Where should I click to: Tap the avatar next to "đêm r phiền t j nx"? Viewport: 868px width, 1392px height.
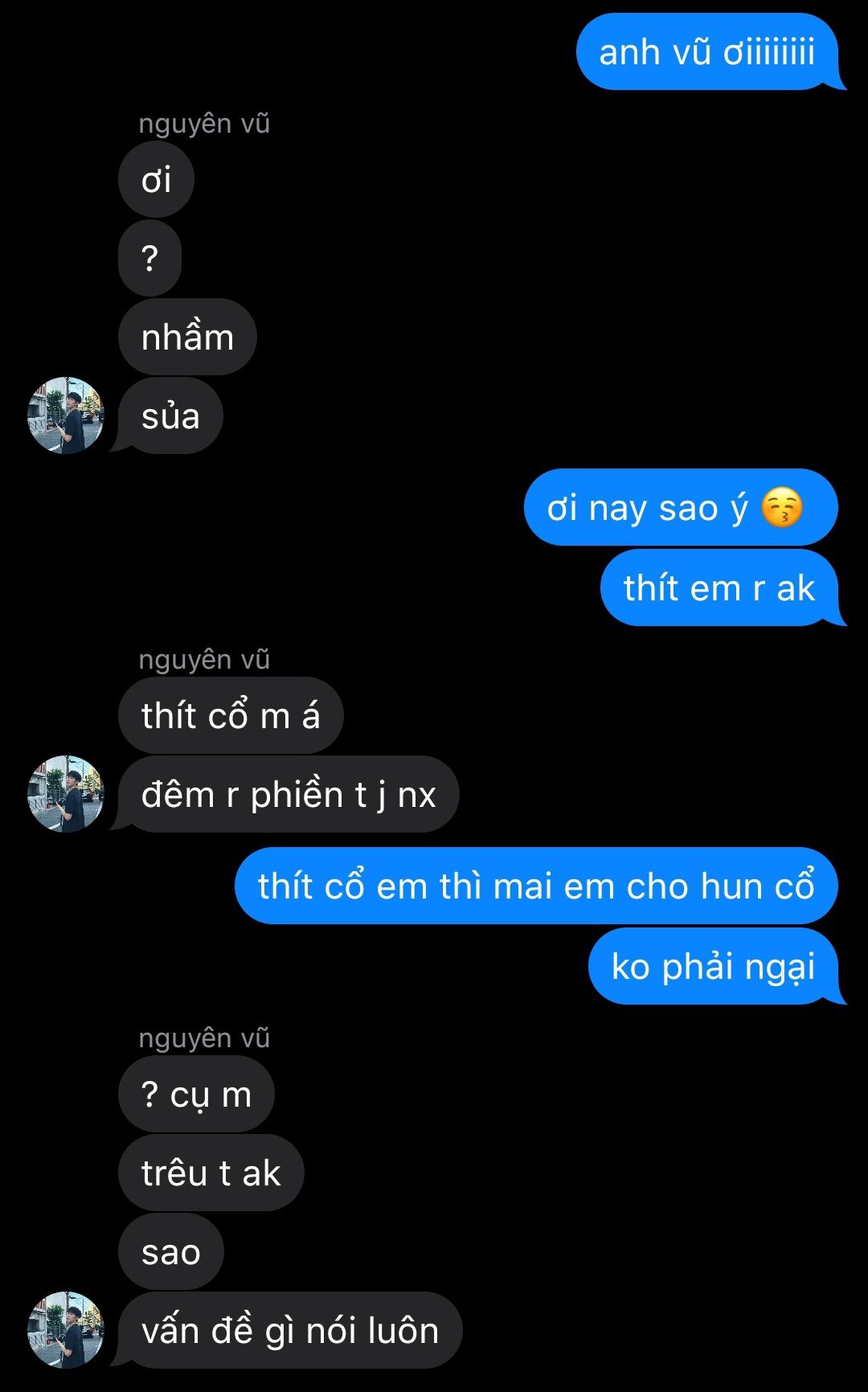click(x=66, y=793)
